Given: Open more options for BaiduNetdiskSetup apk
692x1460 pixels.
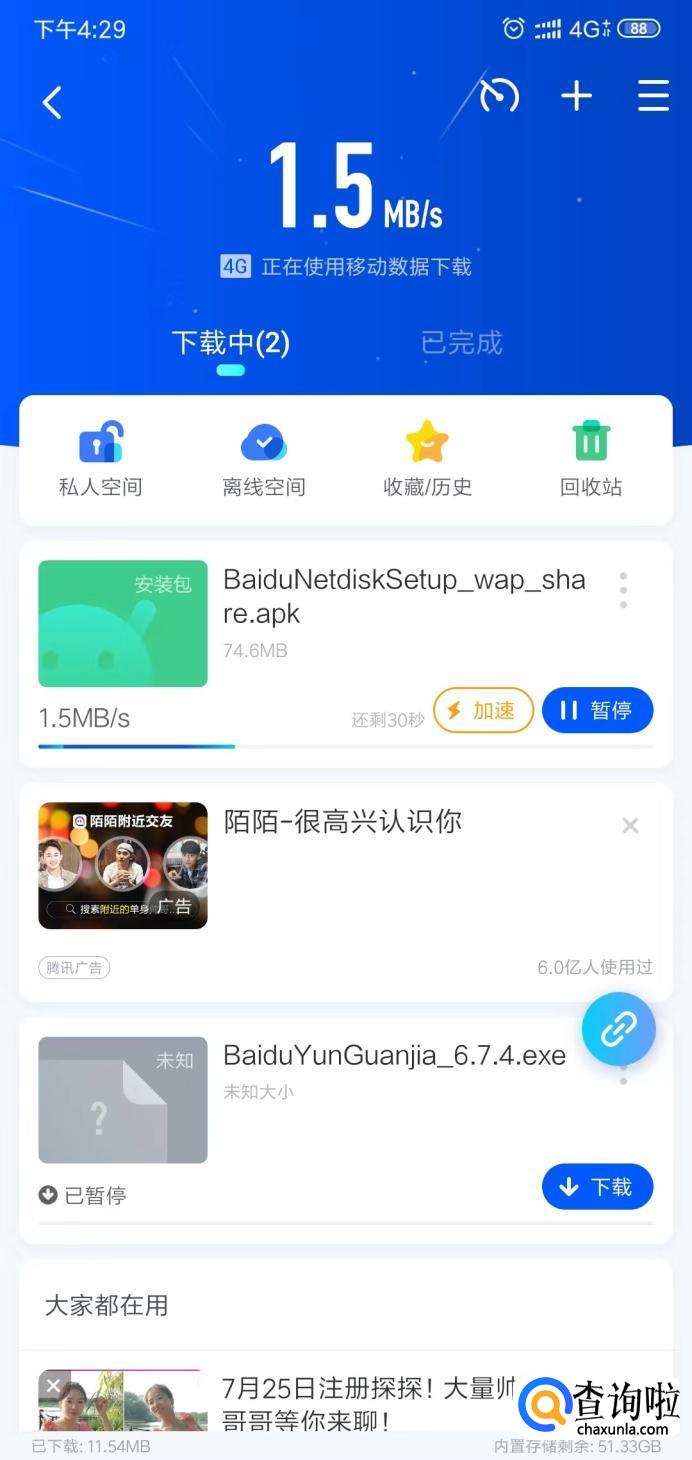Looking at the screenshot, I should pyautogui.click(x=623, y=590).
